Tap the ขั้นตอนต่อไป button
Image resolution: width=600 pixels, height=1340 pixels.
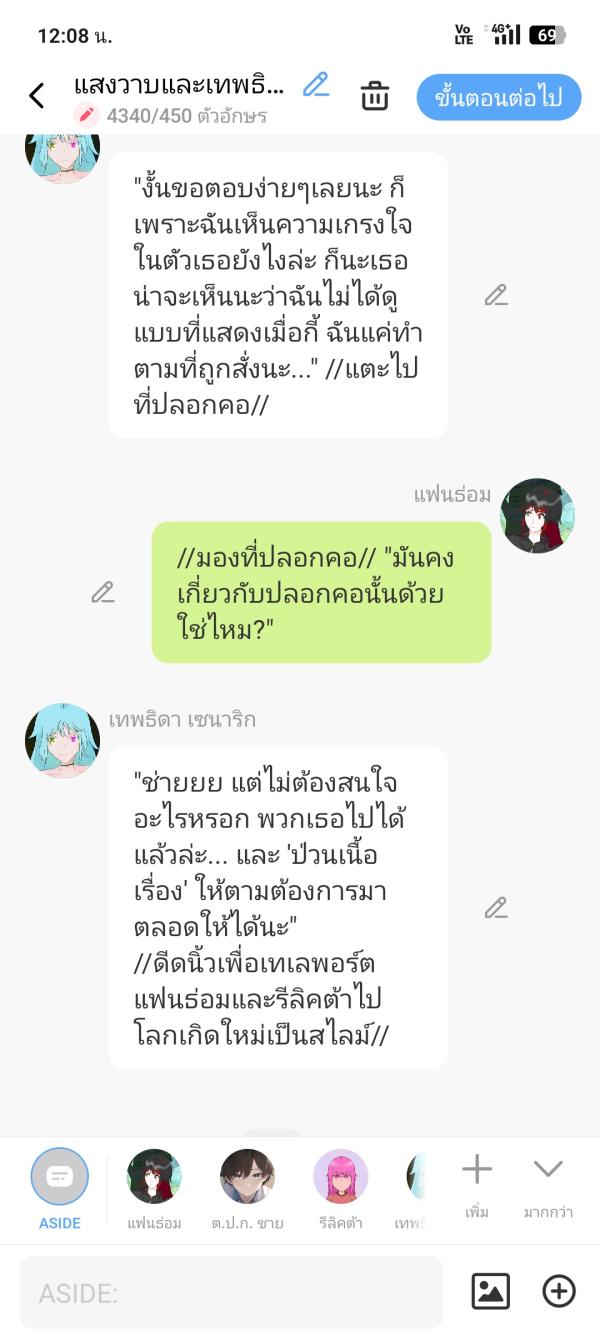(x=498, y=97)
